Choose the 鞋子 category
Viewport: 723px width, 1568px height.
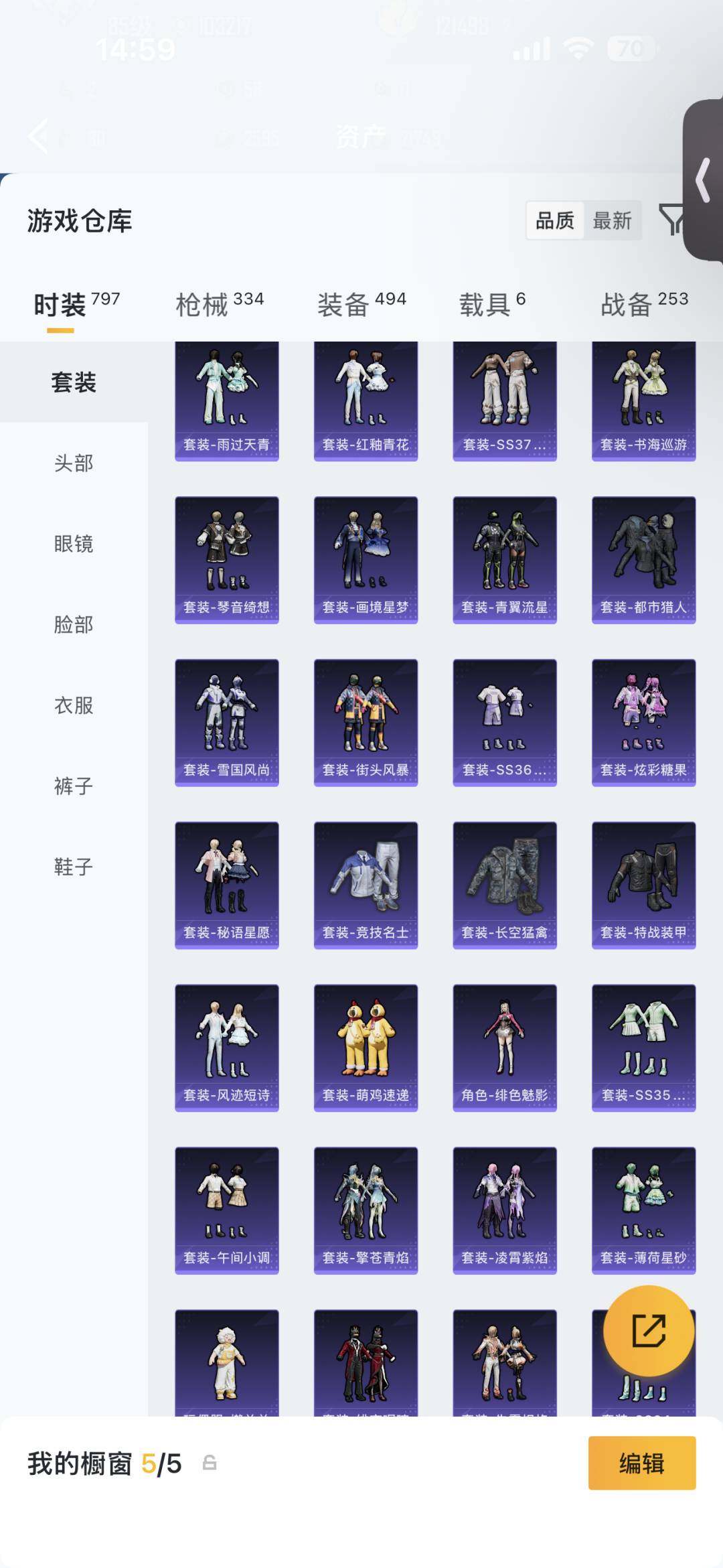(74, 867)
